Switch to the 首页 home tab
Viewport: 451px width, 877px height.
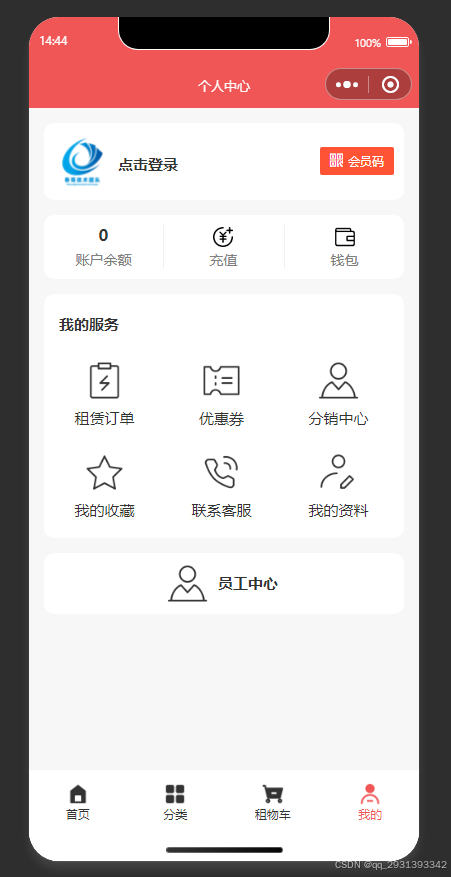pos(78,803)
